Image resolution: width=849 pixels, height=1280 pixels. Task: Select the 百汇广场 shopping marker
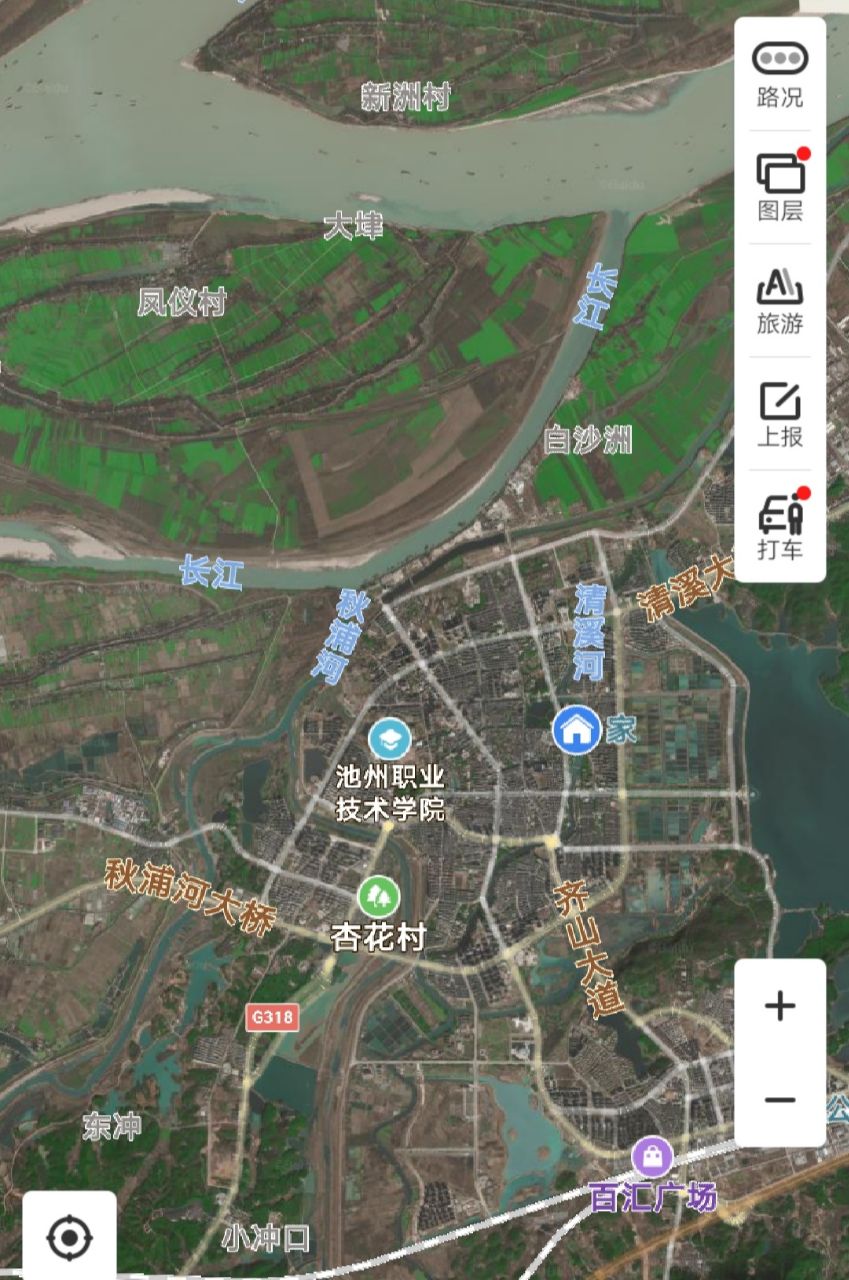click(x=652, y=1157)
